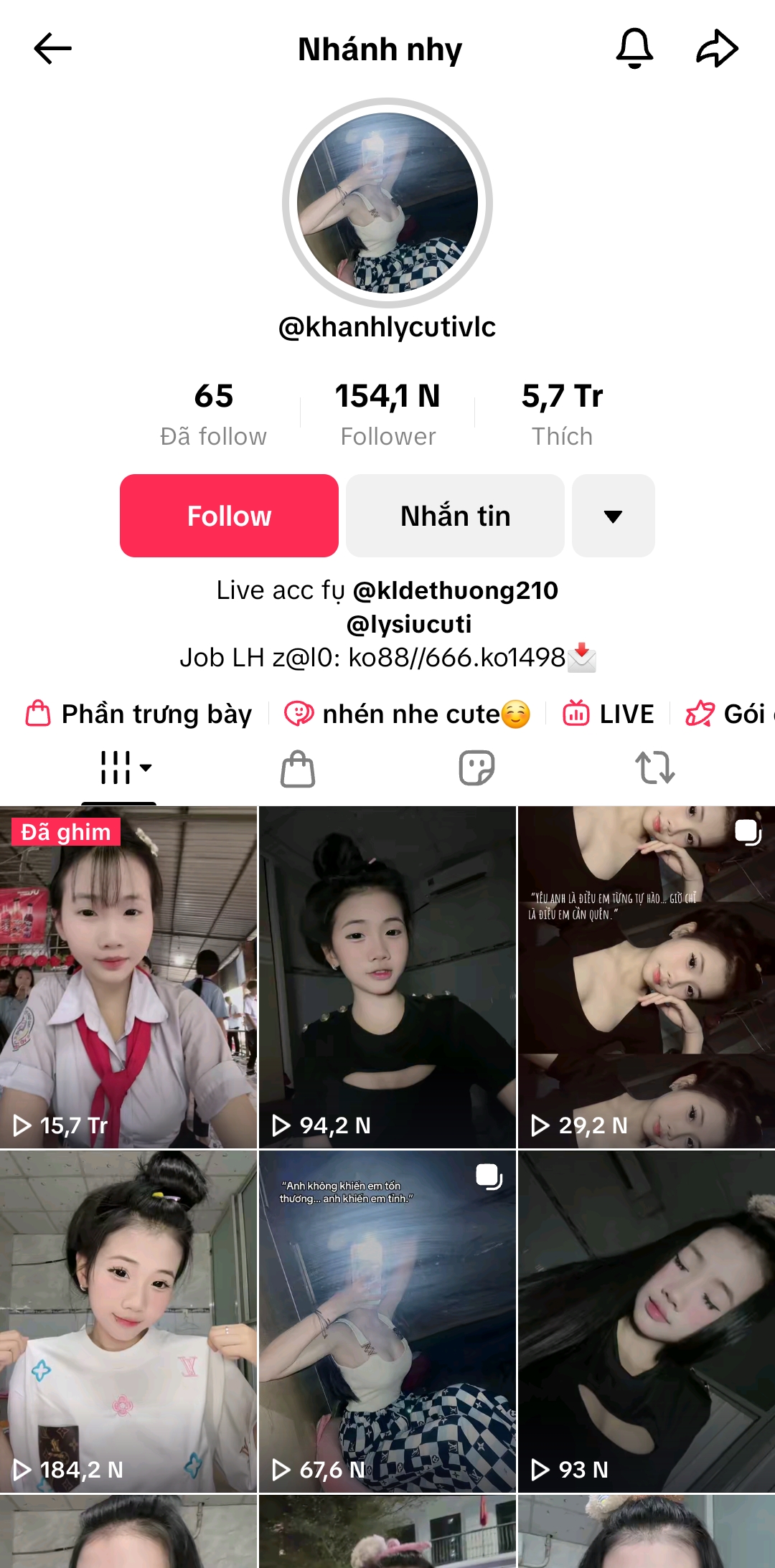Viewport: 775px width, 1568px height.
Task: Open the @lysiucuti profile link
Action: [409, 624]
